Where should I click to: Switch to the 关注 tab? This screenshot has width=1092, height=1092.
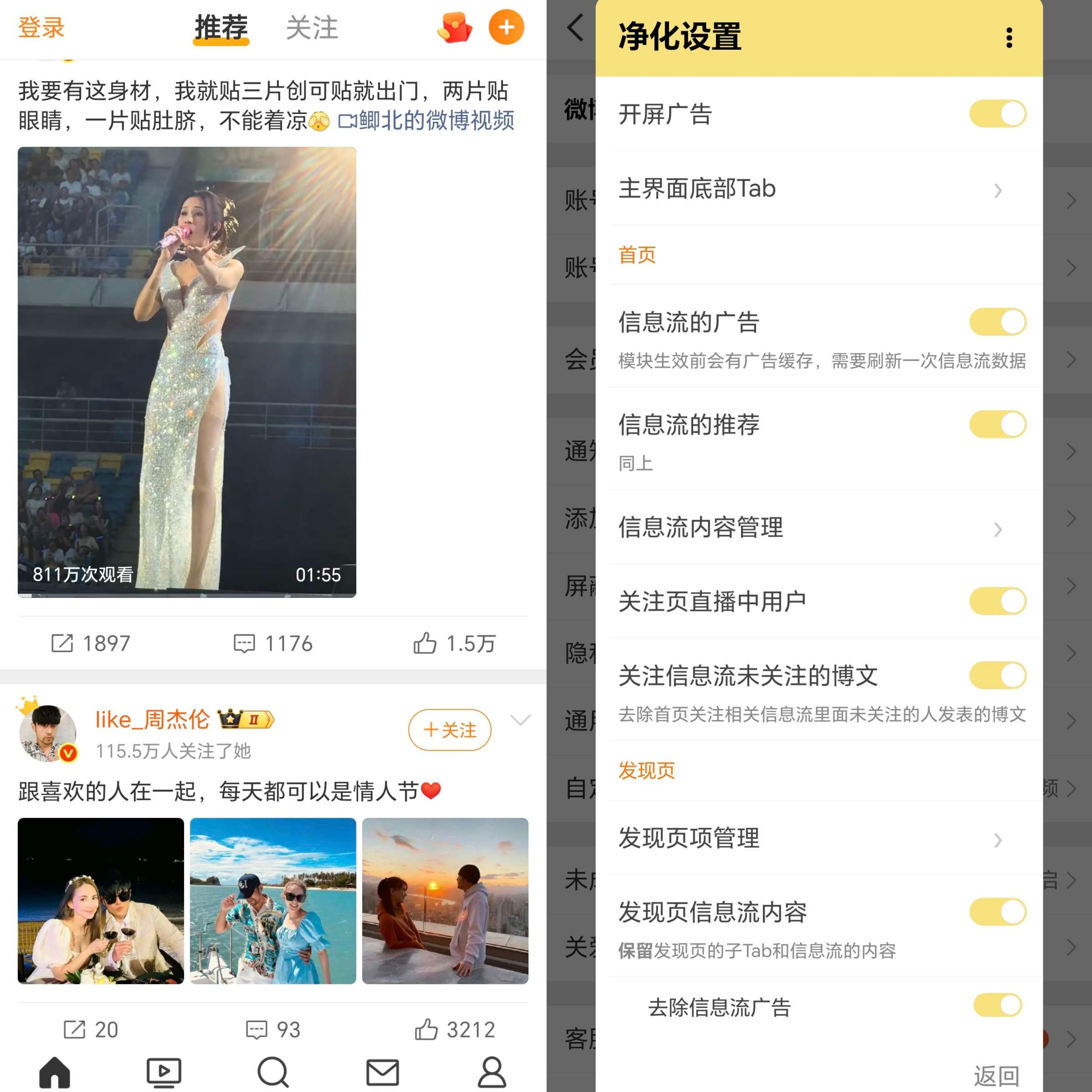[312, 27]
